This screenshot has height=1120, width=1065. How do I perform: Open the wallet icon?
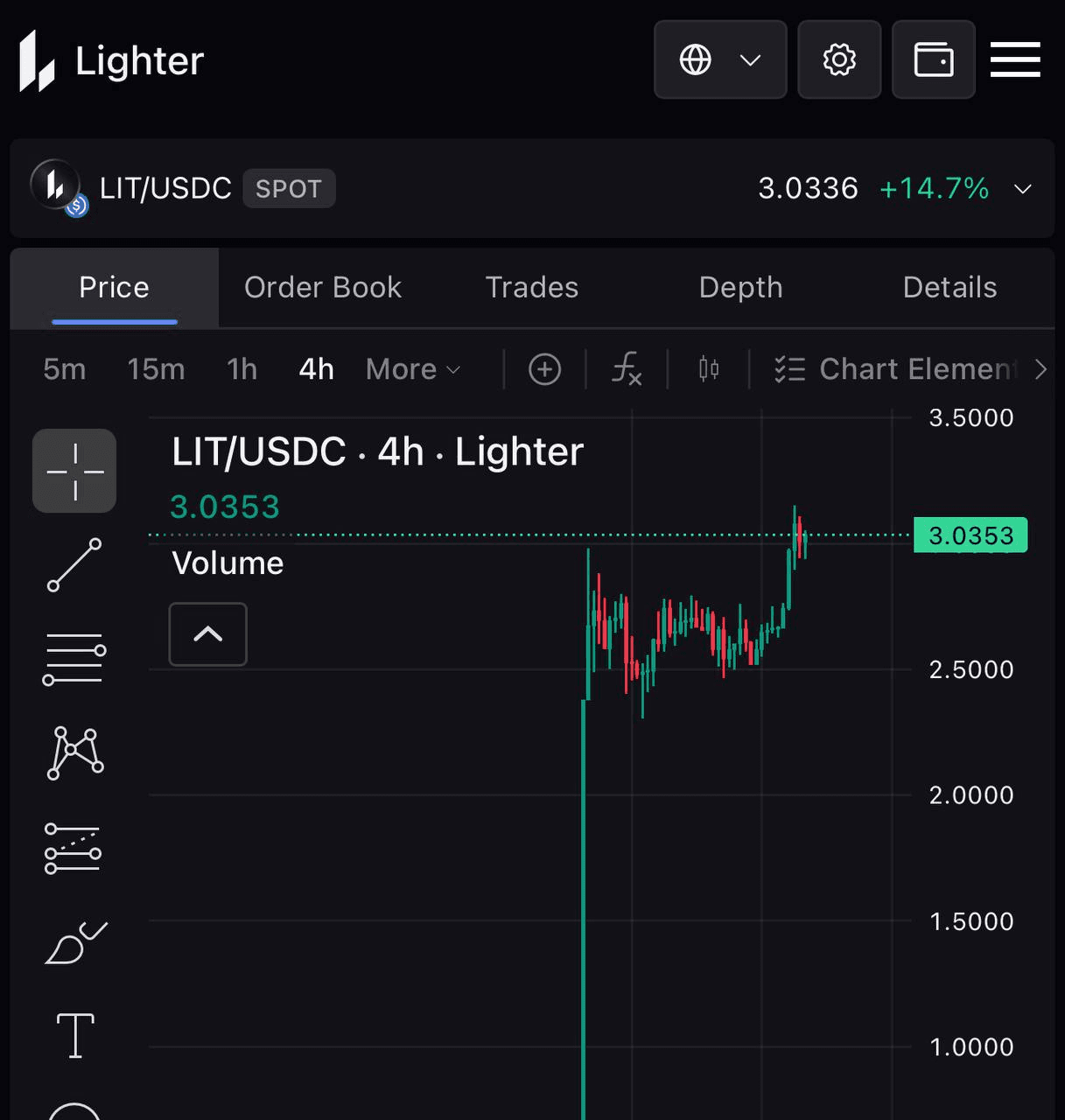(933, 60)
